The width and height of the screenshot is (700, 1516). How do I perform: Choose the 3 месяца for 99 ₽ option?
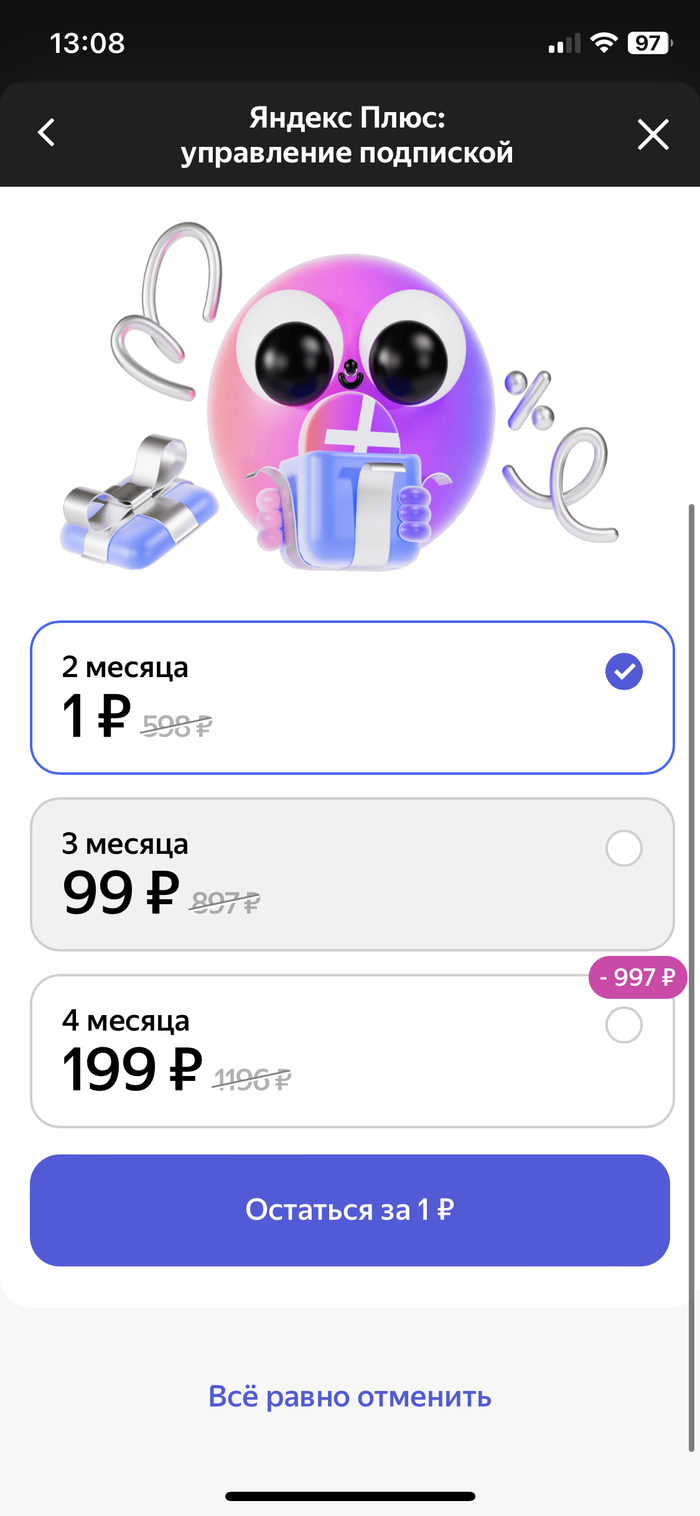(x=352, y=874)
